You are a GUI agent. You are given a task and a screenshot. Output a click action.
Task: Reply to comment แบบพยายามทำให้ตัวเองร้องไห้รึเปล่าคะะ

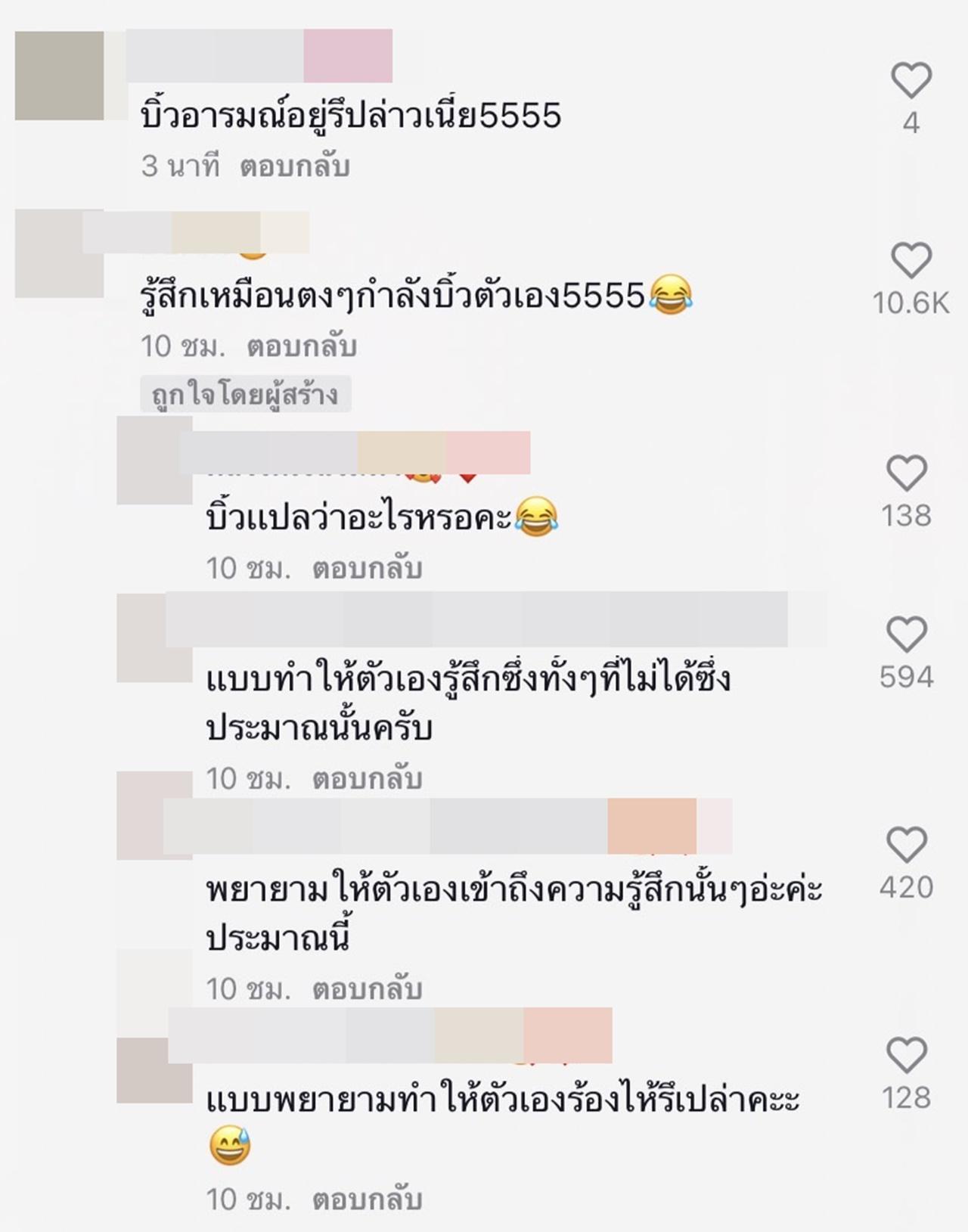point(367,1199)
